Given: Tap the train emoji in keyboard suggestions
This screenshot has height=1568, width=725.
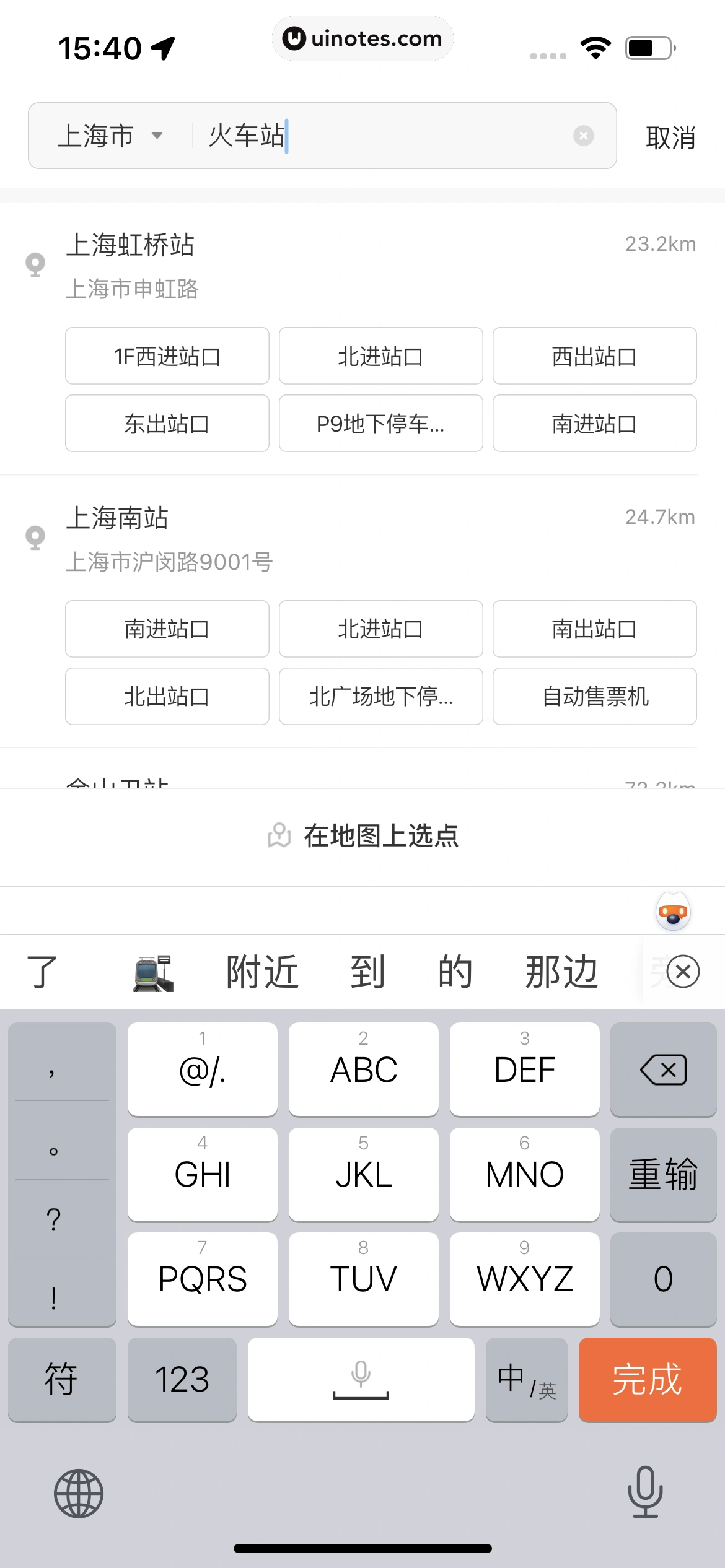Looking at the screenshot, I should 151,970.
